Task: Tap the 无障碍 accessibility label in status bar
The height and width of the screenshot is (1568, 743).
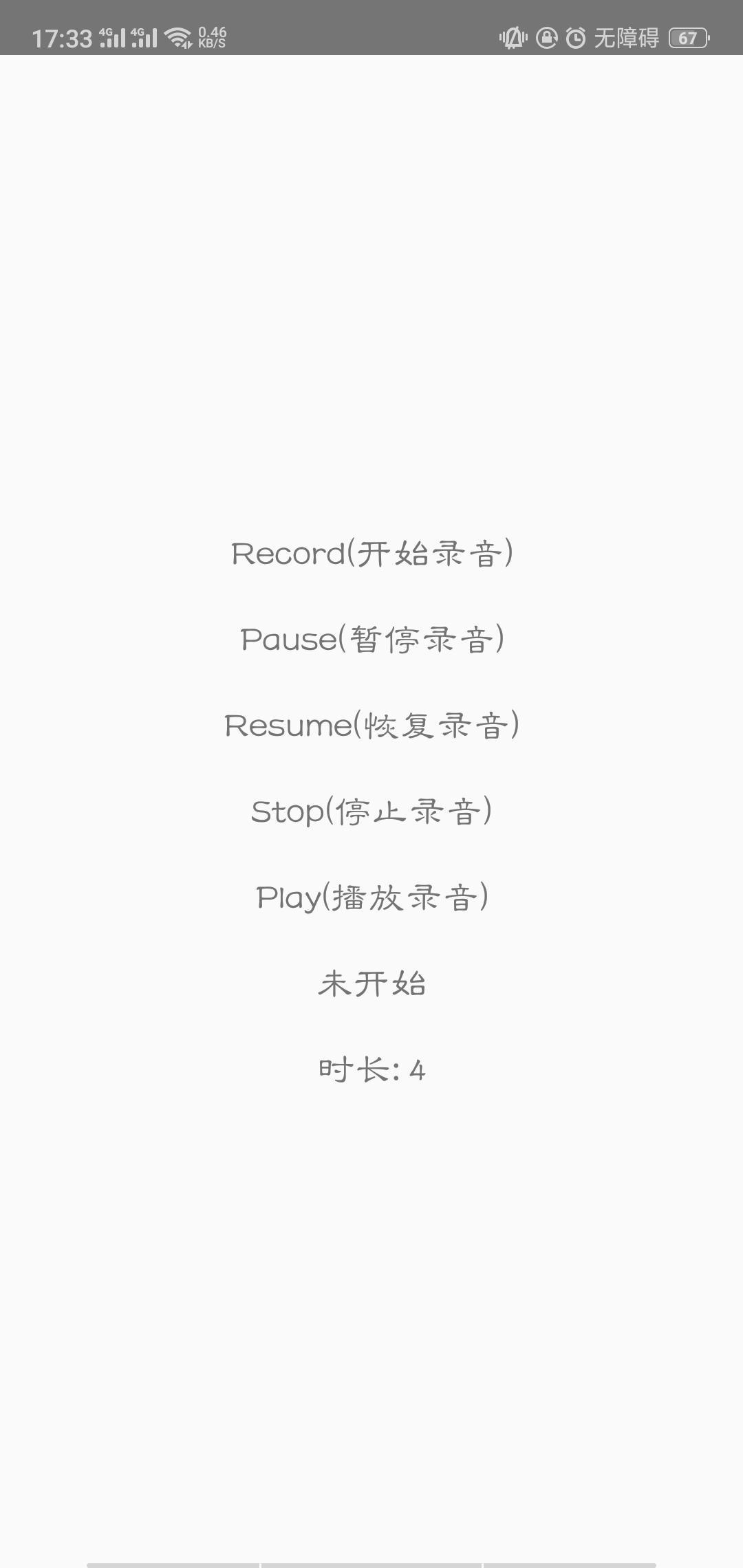Action: (627, 39)
